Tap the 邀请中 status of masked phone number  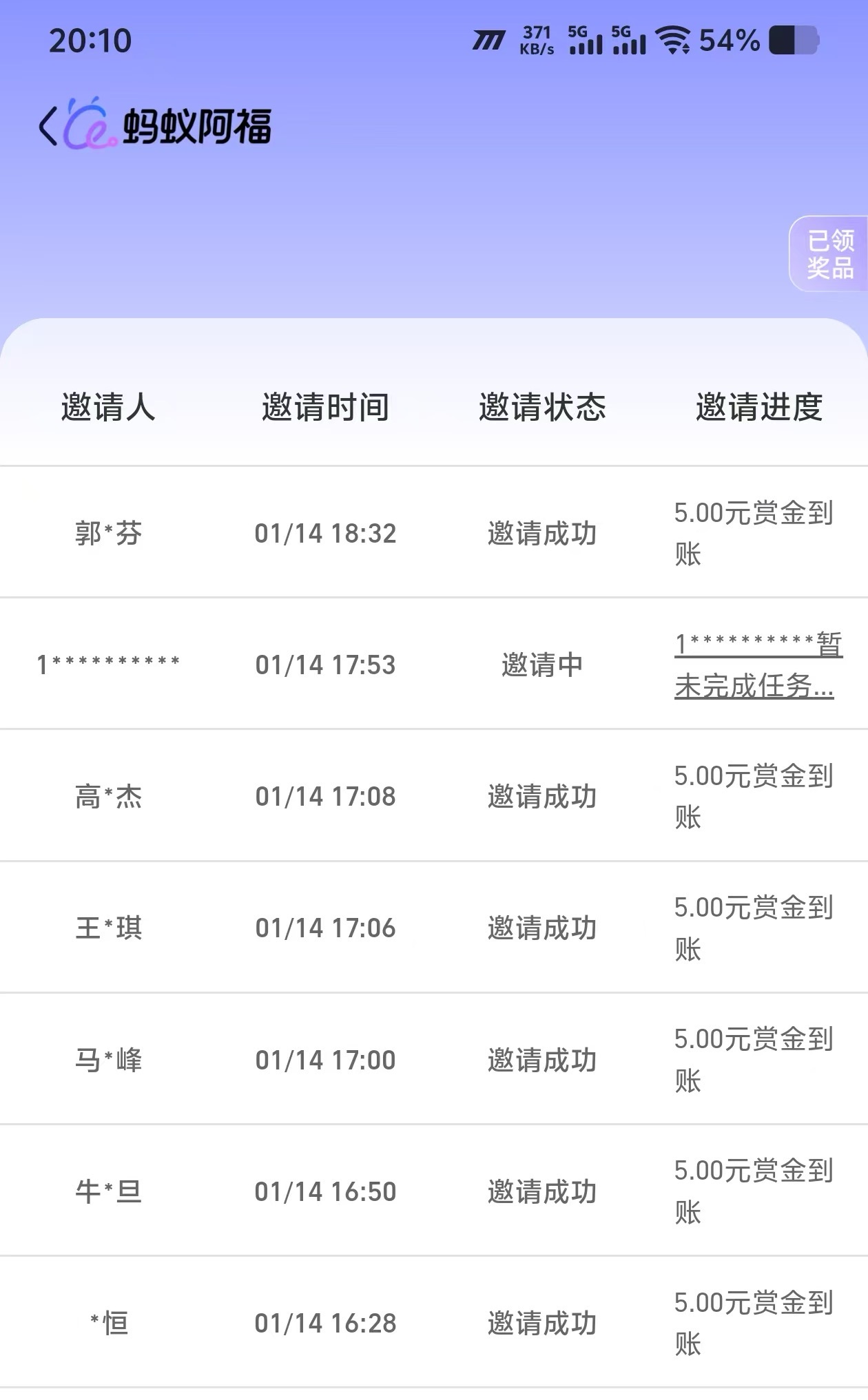point(541,665)
